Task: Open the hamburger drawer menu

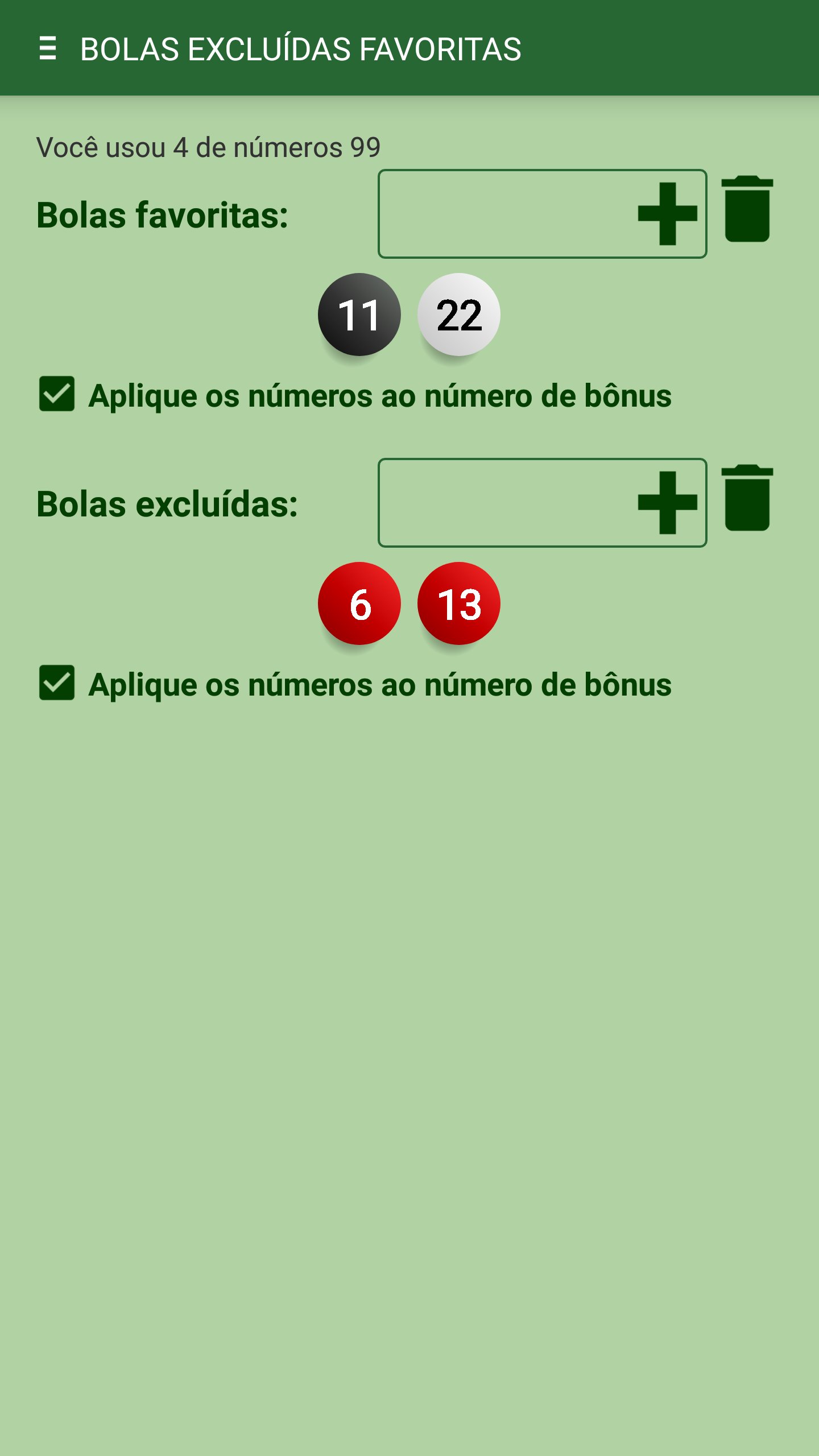Action: pyautogui.click(x=48, y=48)
